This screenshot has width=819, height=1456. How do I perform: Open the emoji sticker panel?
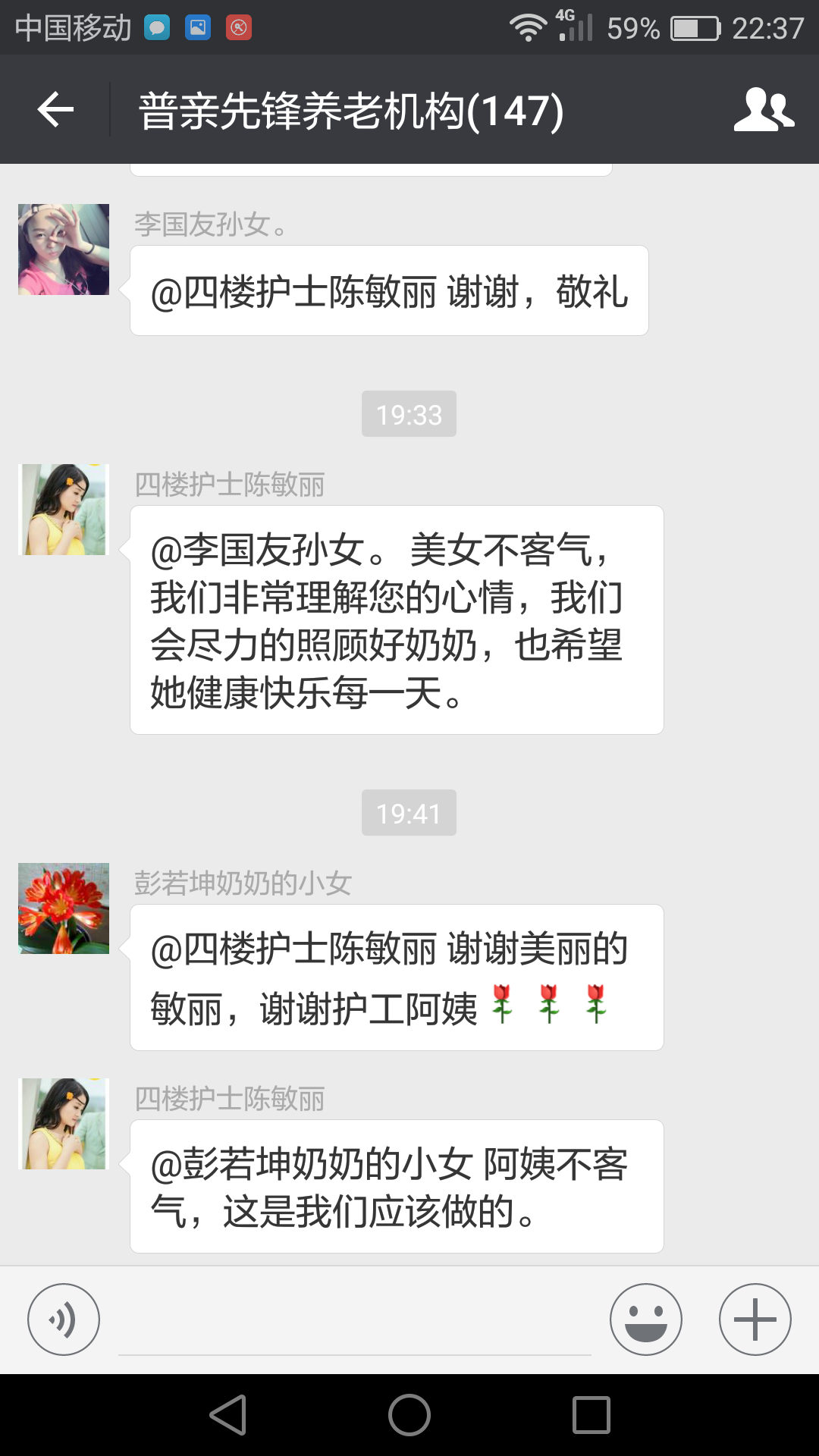pos(646,1319)
